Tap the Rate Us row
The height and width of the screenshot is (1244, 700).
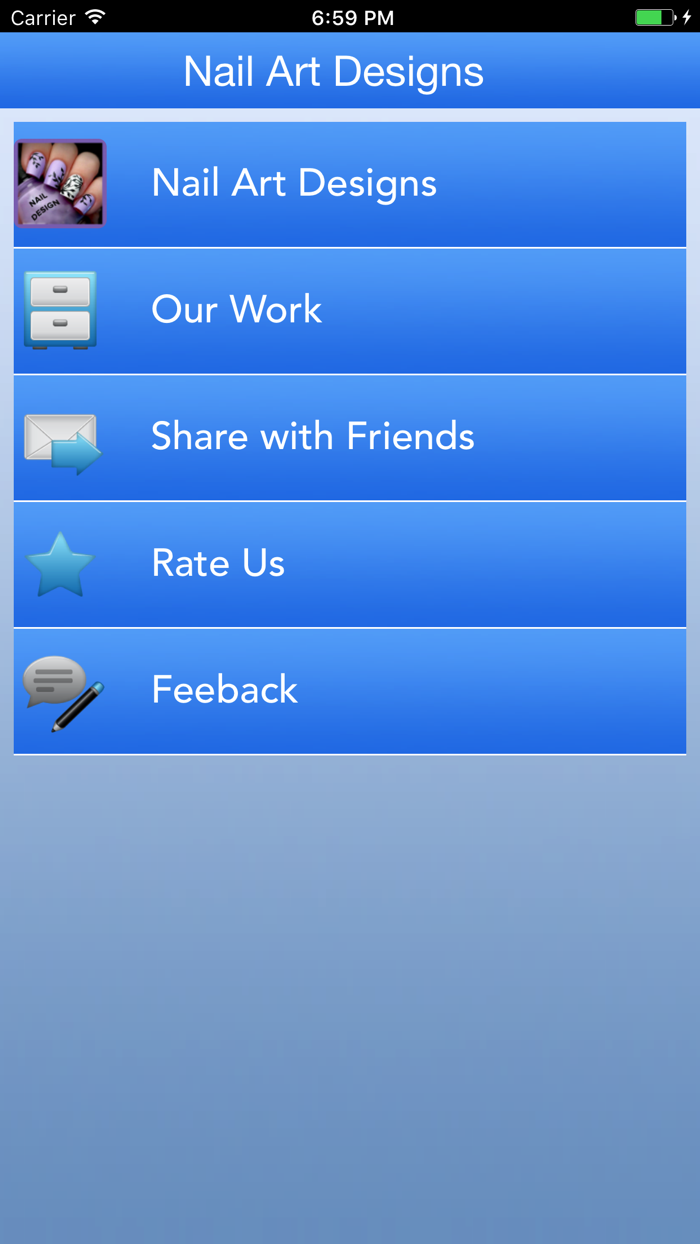pos(350,564)
